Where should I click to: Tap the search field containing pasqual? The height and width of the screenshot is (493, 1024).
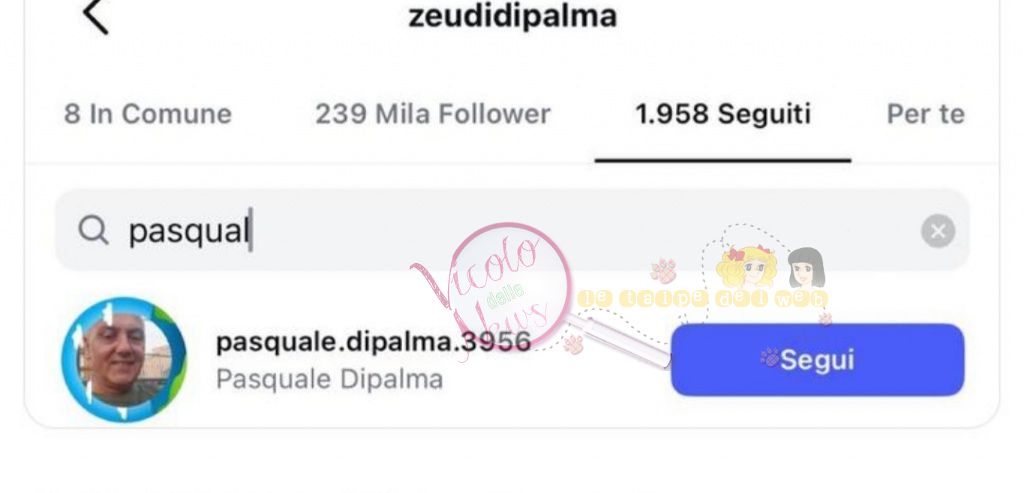pos(480,231)
